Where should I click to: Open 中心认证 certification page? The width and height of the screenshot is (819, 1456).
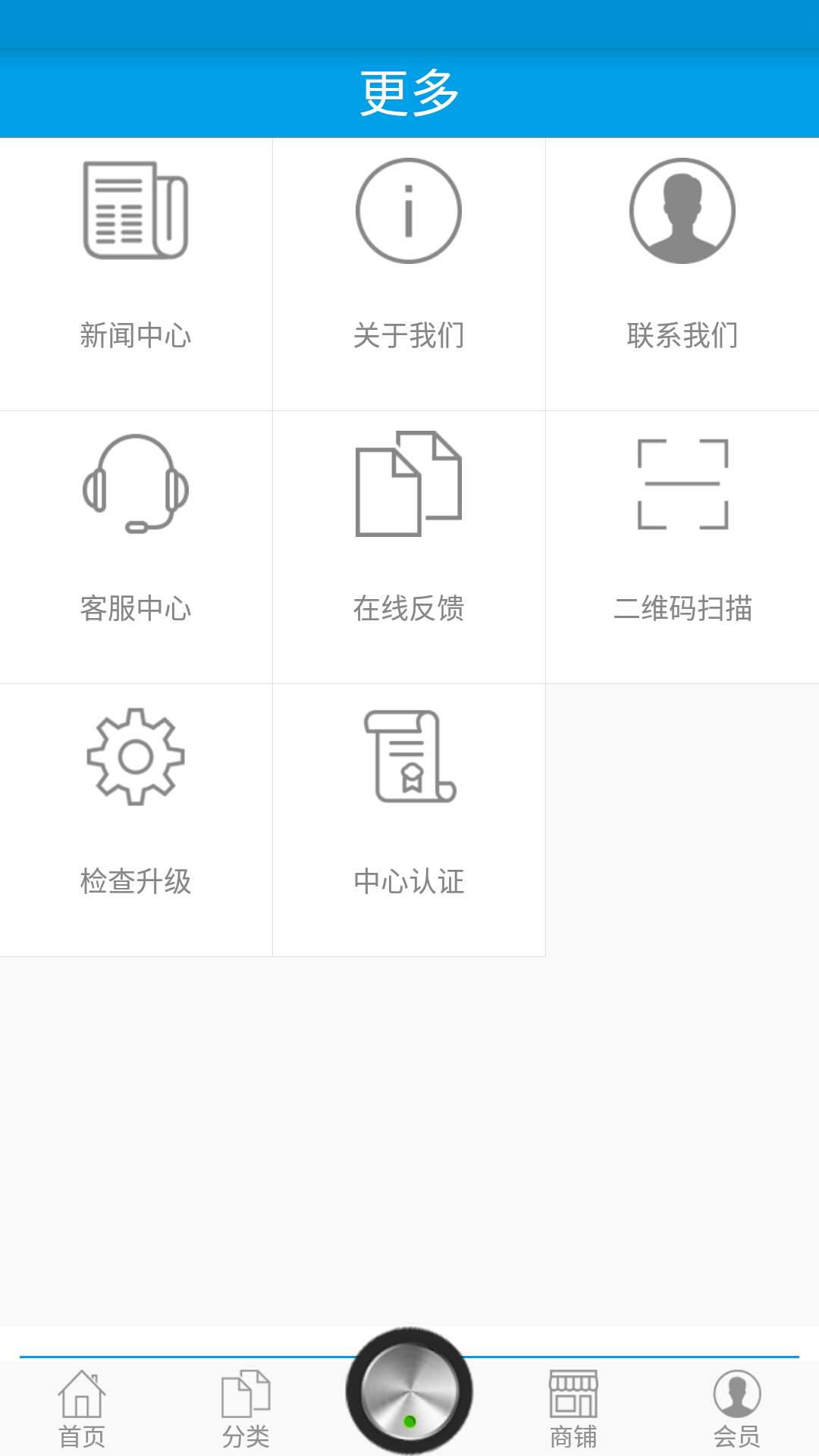click(x=409, y=819)
